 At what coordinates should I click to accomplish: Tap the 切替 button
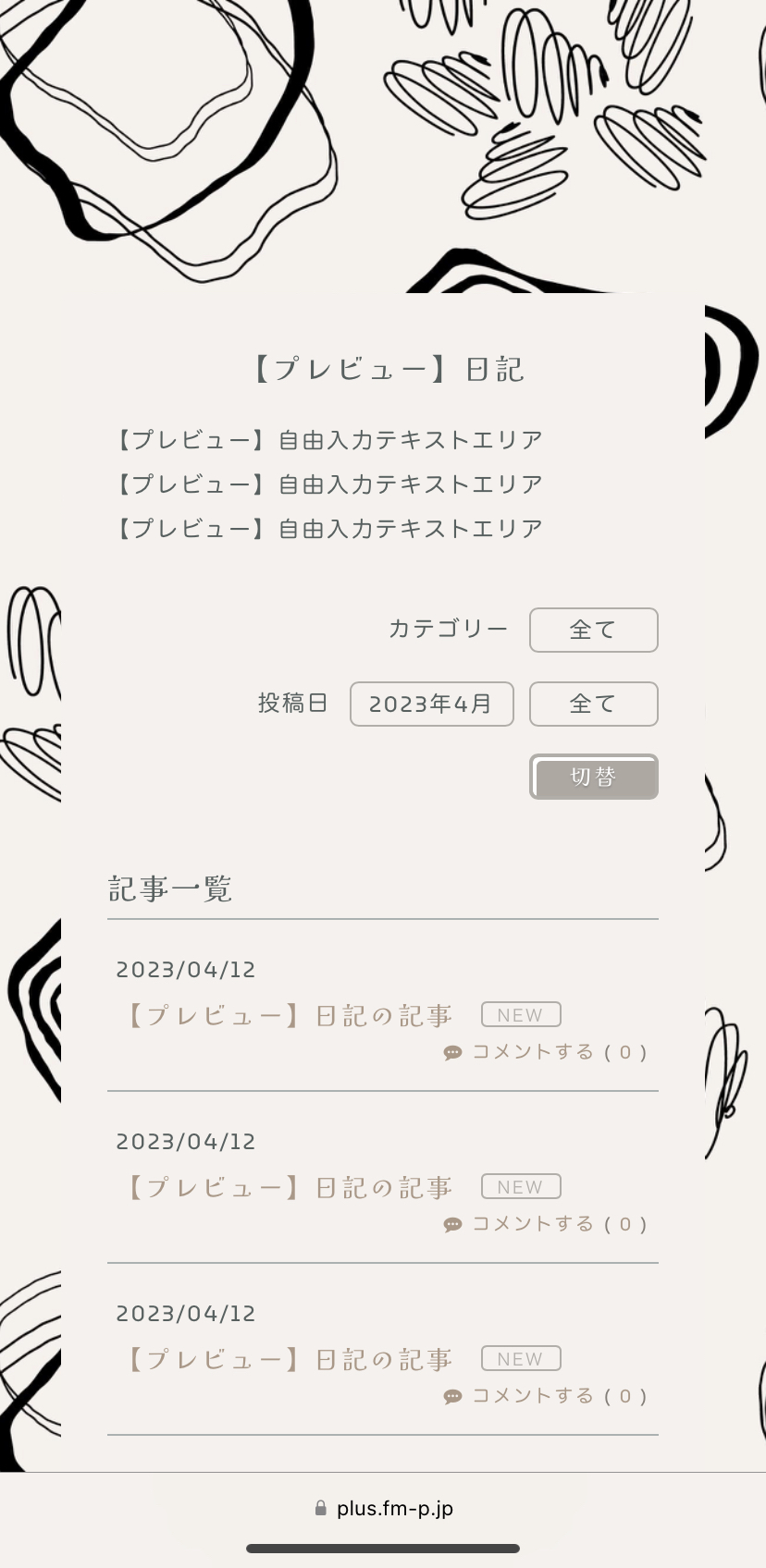click(x=593, y=777)
